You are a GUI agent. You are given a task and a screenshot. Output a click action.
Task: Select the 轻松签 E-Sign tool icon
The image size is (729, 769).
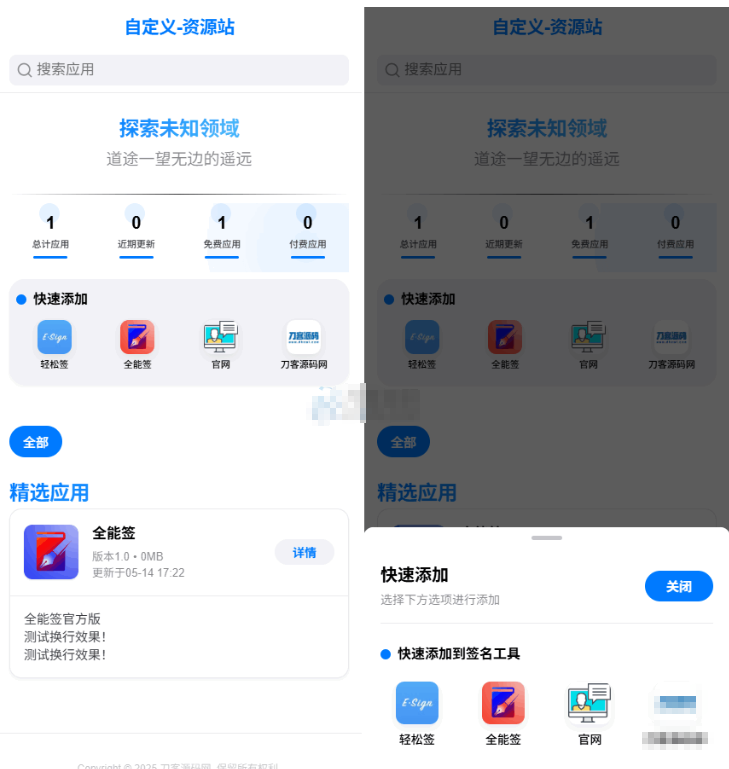[x=53, y=336]
